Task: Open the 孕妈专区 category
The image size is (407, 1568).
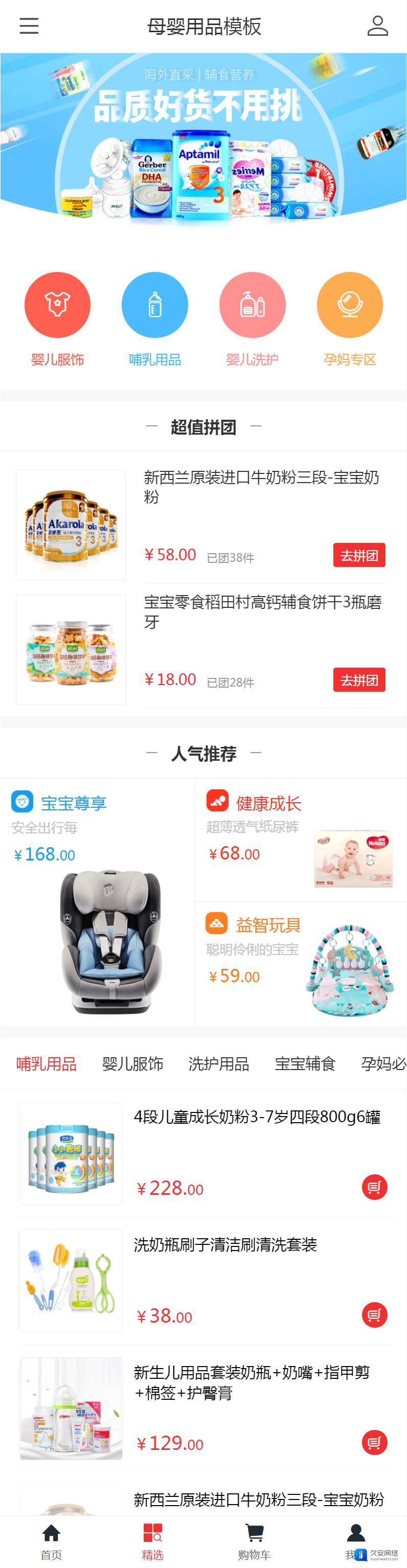Action: click(350, 305)
